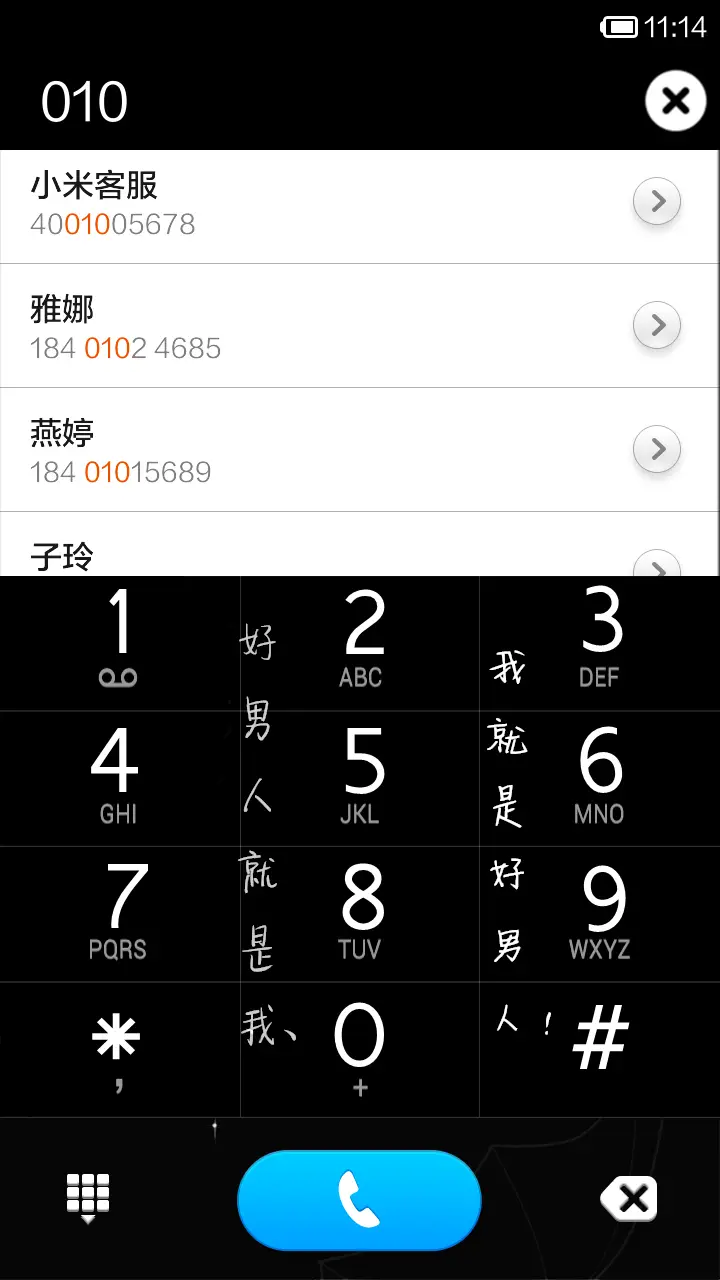The height and width of the screenshot is (1280, 720).
Task: Tap the blue call button to dial
Action: click(359, 1200)
